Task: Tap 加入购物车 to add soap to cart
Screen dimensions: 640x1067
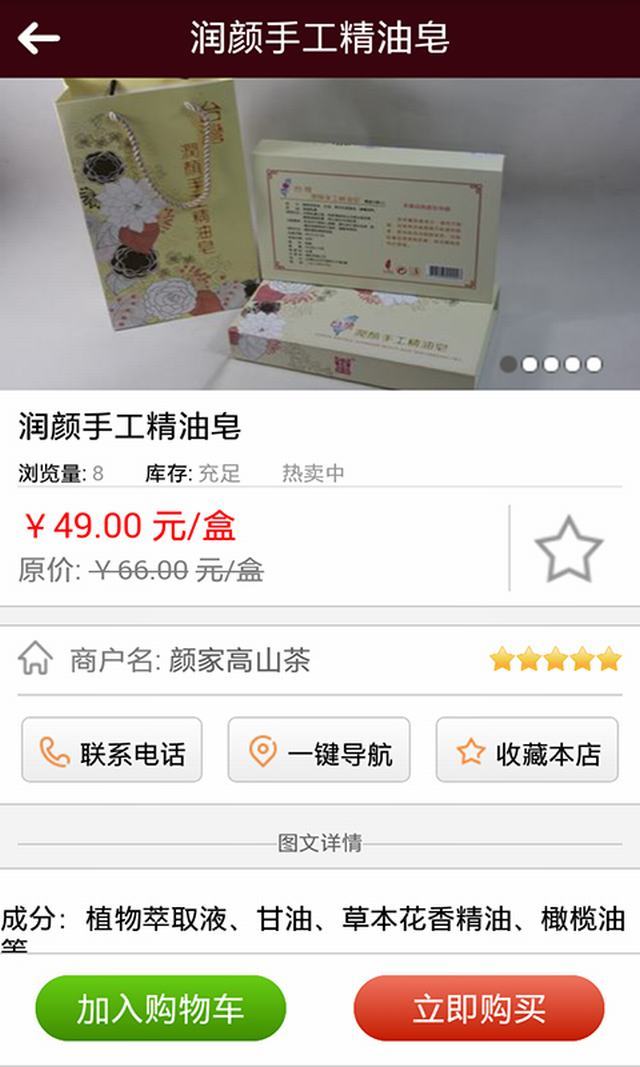Action: (161, 1008)
